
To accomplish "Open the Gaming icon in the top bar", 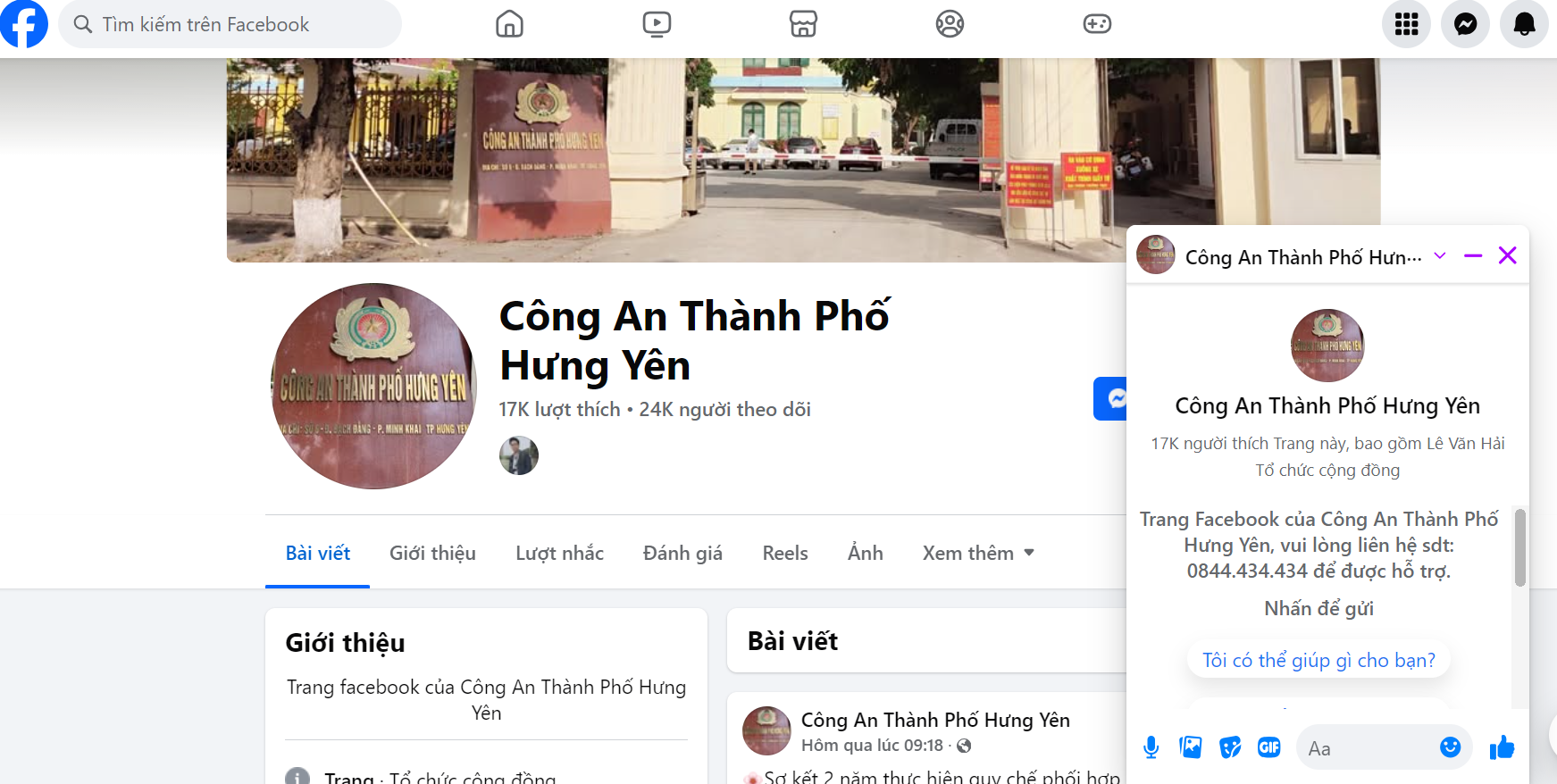I will pyautogui.click(x=1097, y=24).
